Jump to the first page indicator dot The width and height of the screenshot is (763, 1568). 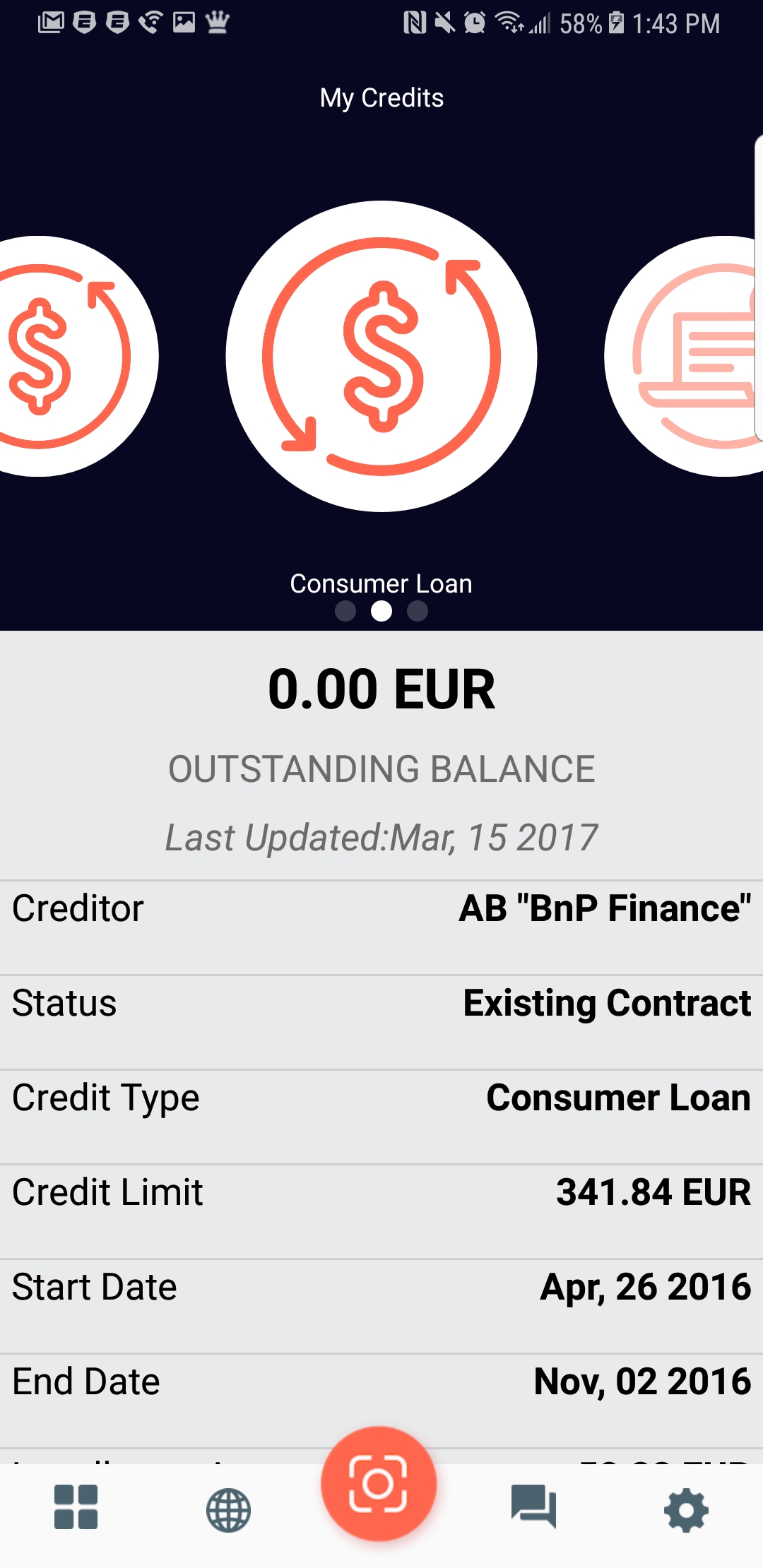(345, 610)
